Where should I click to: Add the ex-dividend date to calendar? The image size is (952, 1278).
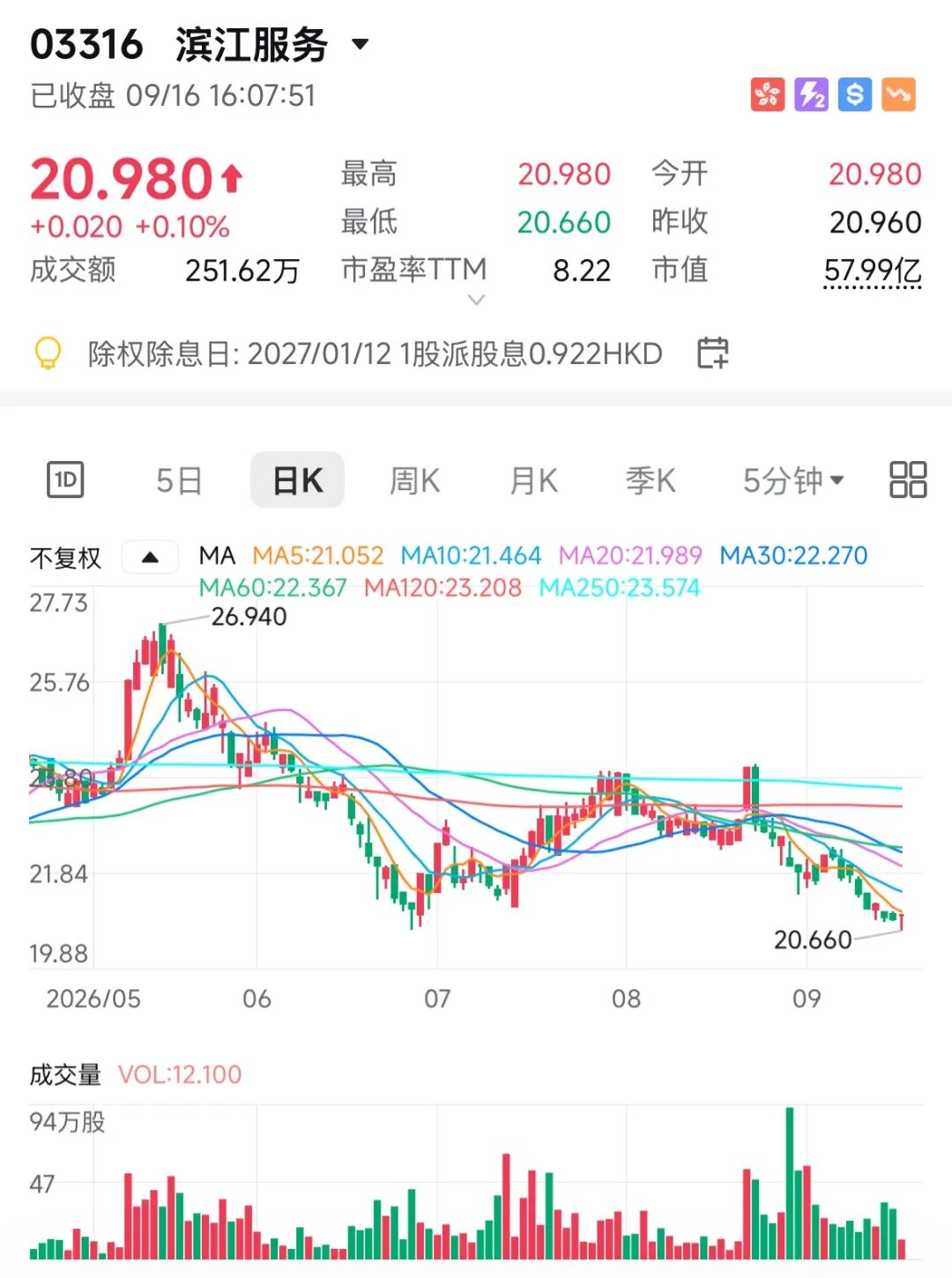click(x=713, y=353)
